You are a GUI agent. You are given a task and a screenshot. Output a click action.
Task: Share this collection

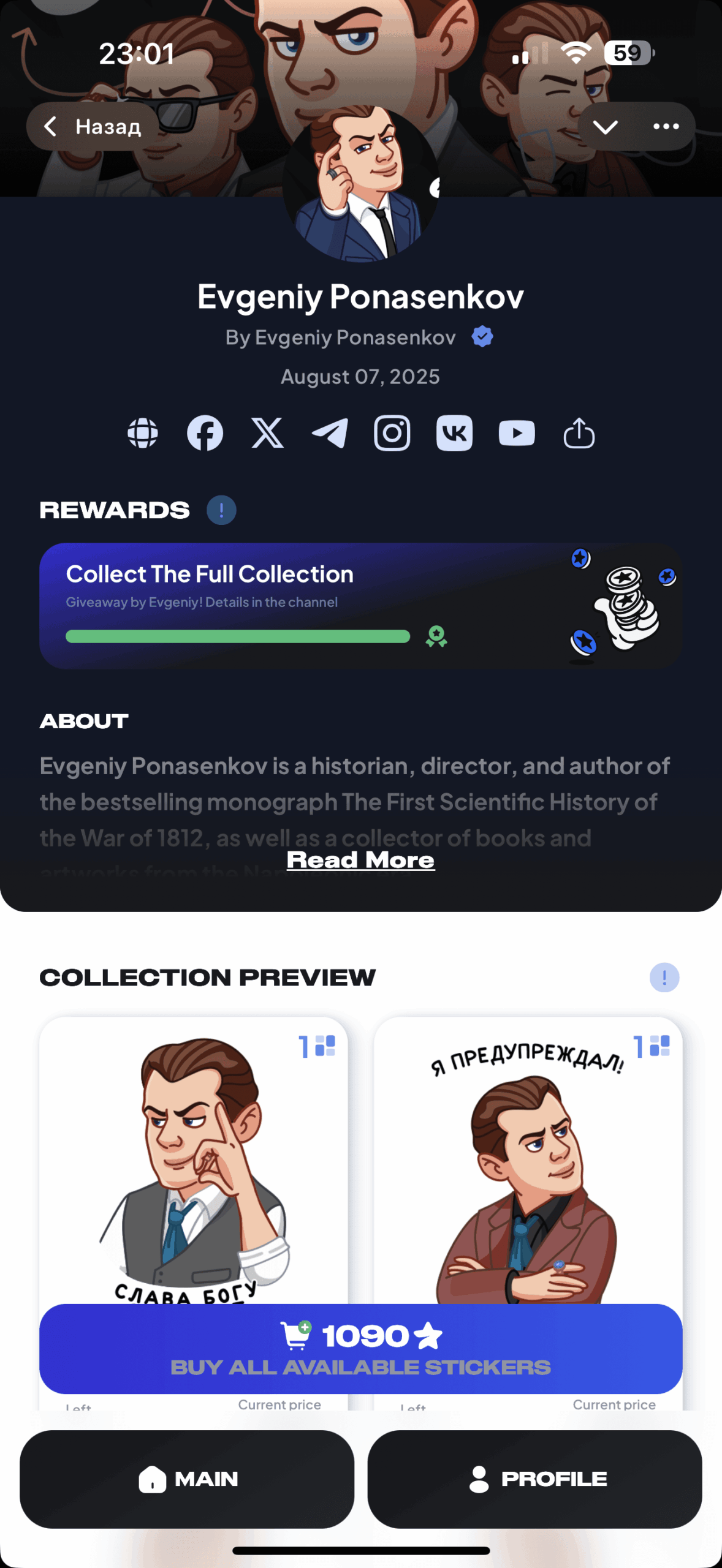click(x=579, y=434)
